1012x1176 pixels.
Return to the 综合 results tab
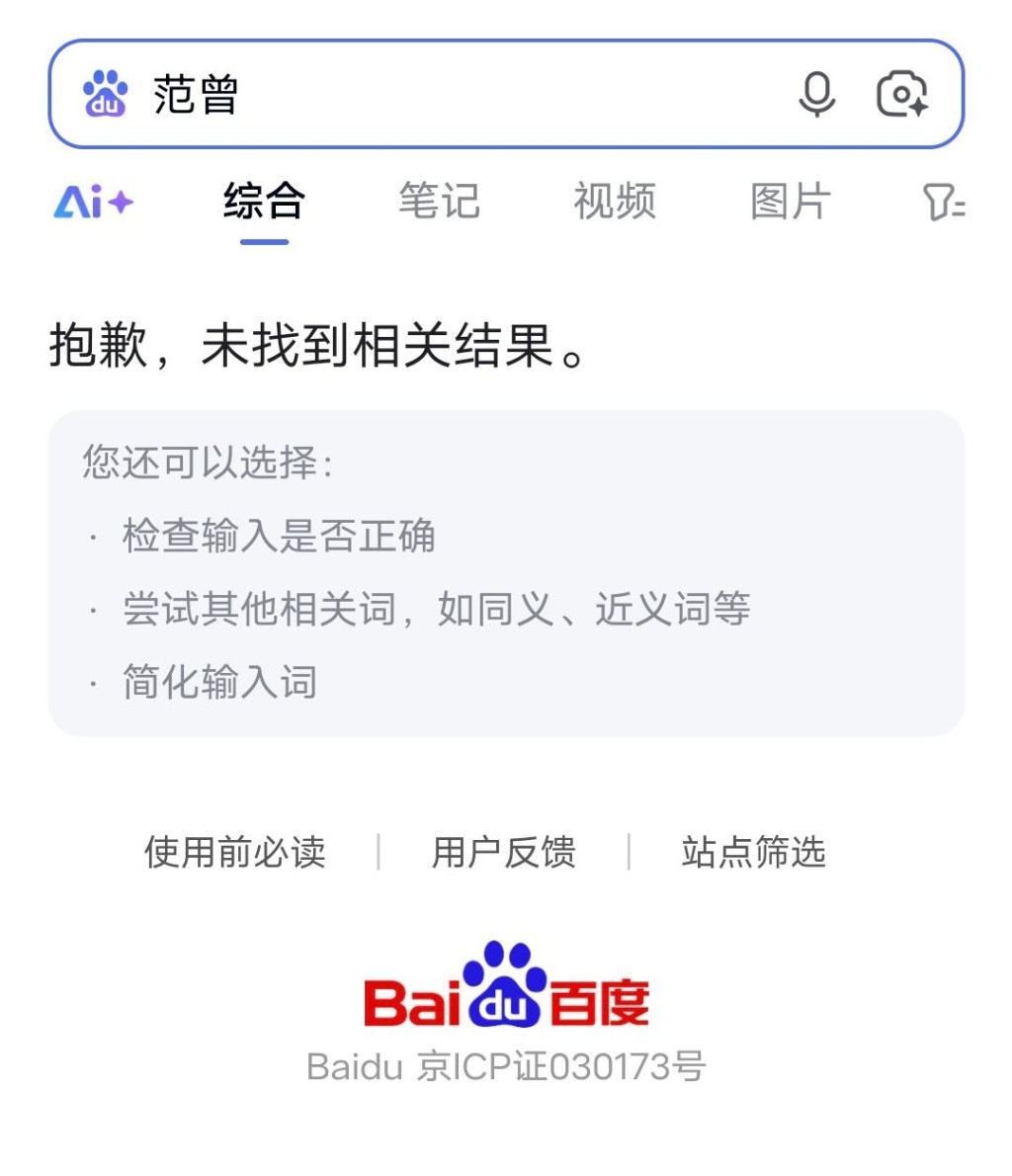pyautogui.click(x=262, y=203)
